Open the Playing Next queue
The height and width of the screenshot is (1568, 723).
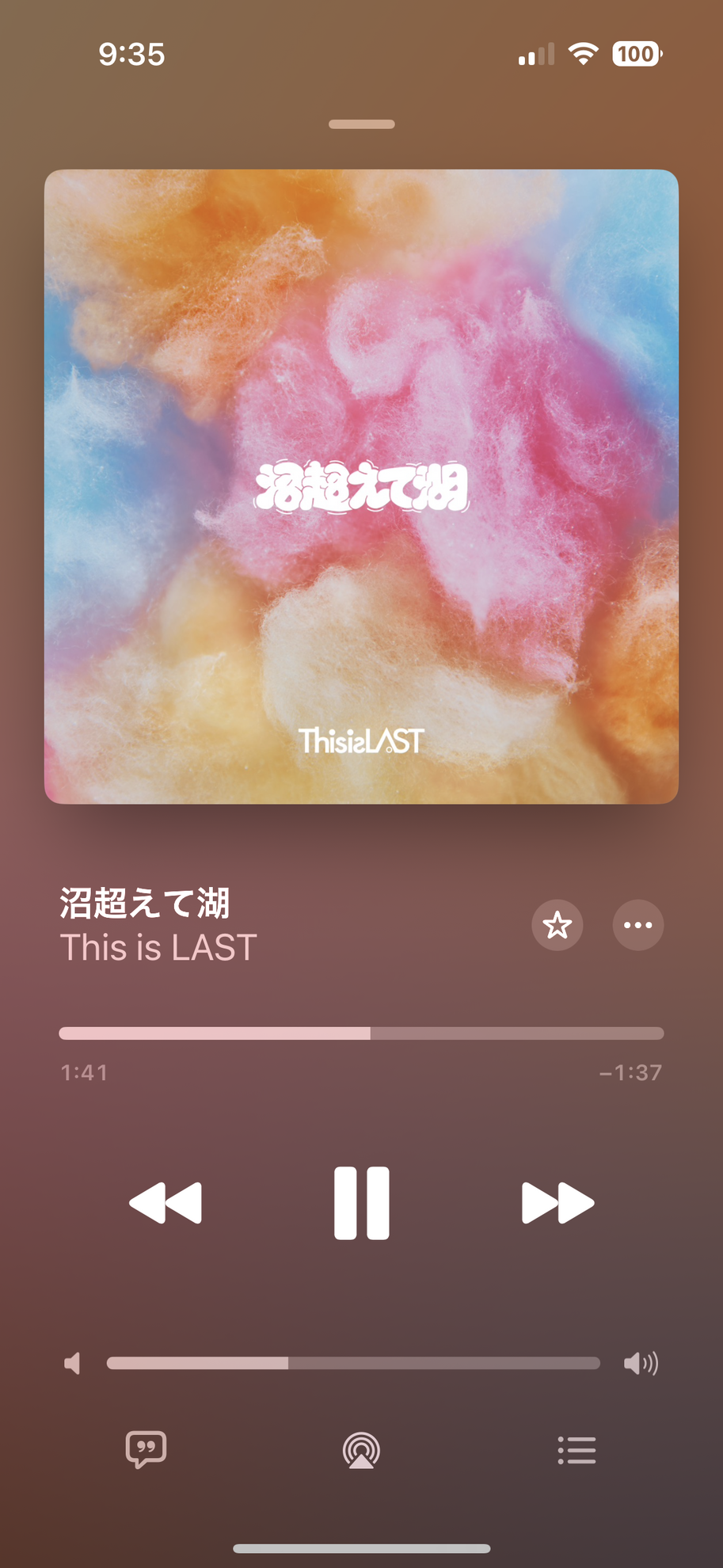(x=576, y=1450)
